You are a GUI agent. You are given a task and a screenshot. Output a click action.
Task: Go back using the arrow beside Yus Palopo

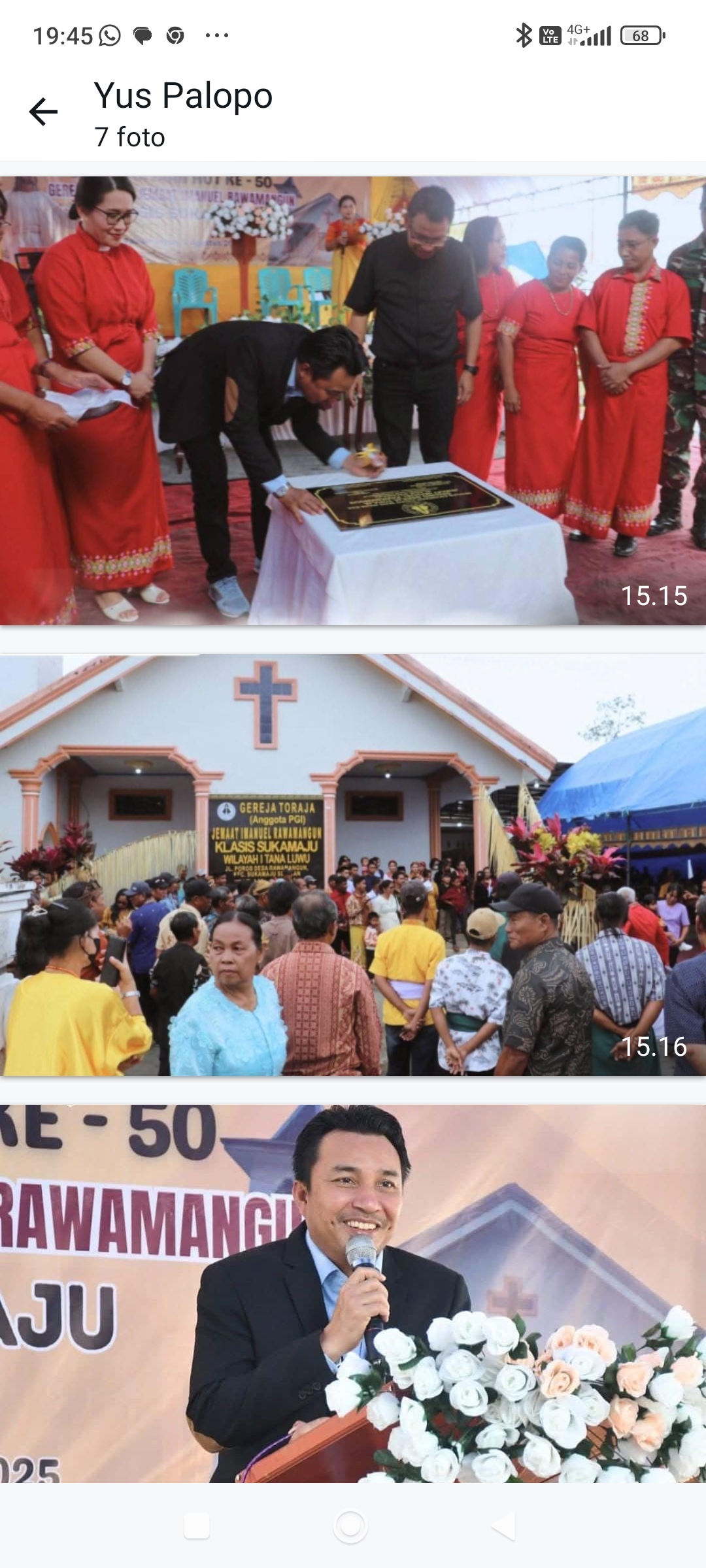[43, 112]
